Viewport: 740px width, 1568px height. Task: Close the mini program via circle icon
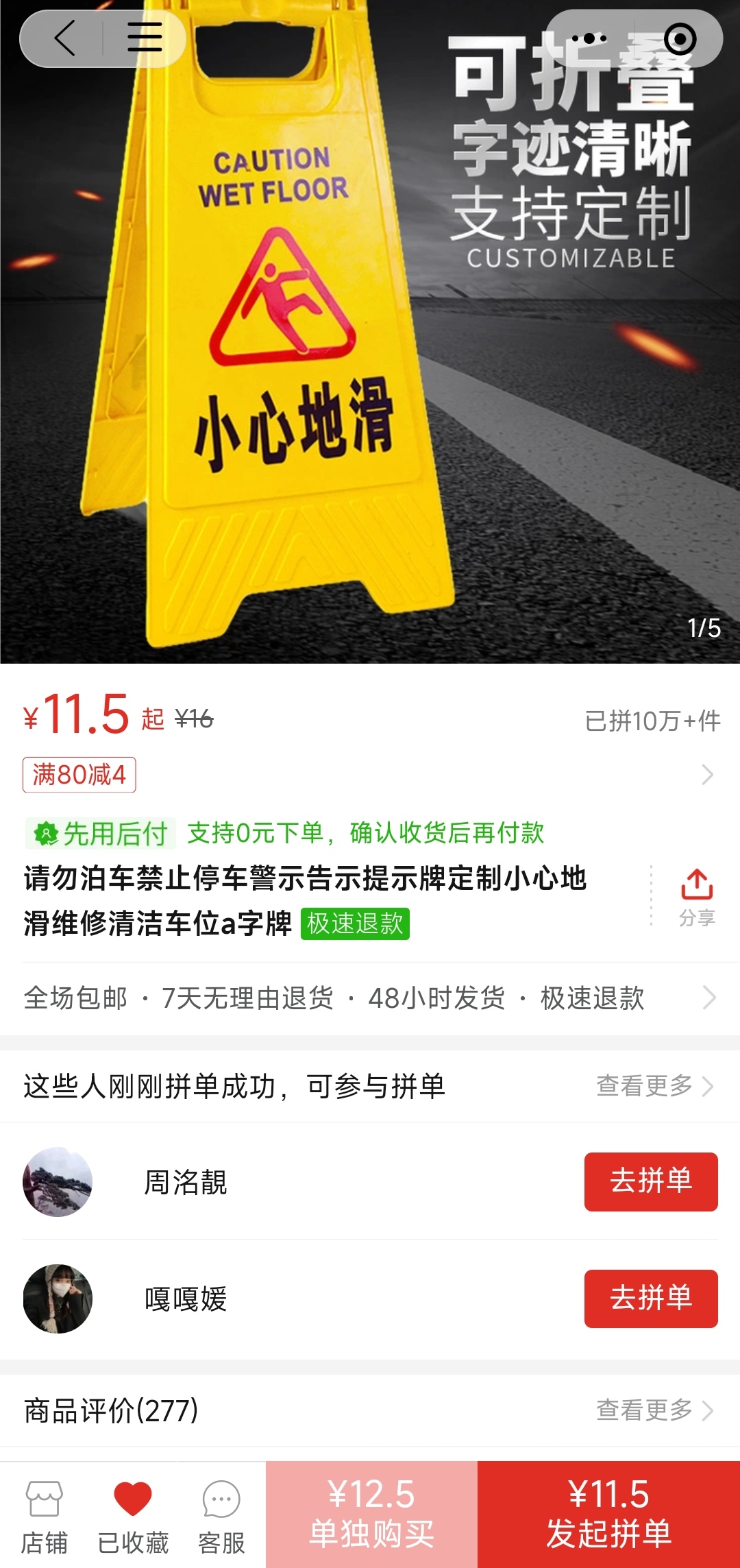[680, 39]
